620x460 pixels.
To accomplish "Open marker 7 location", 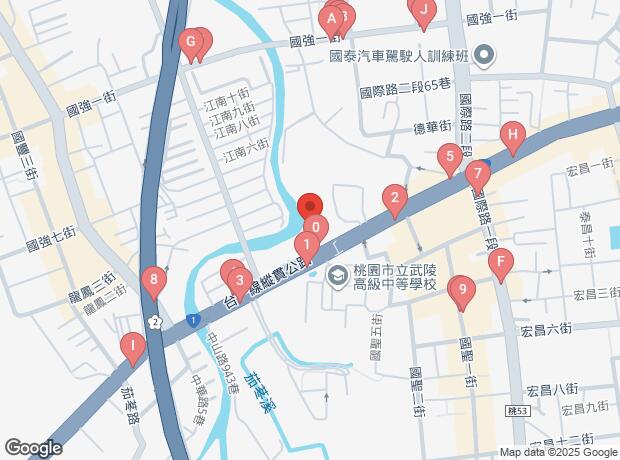I will [479, 173].
